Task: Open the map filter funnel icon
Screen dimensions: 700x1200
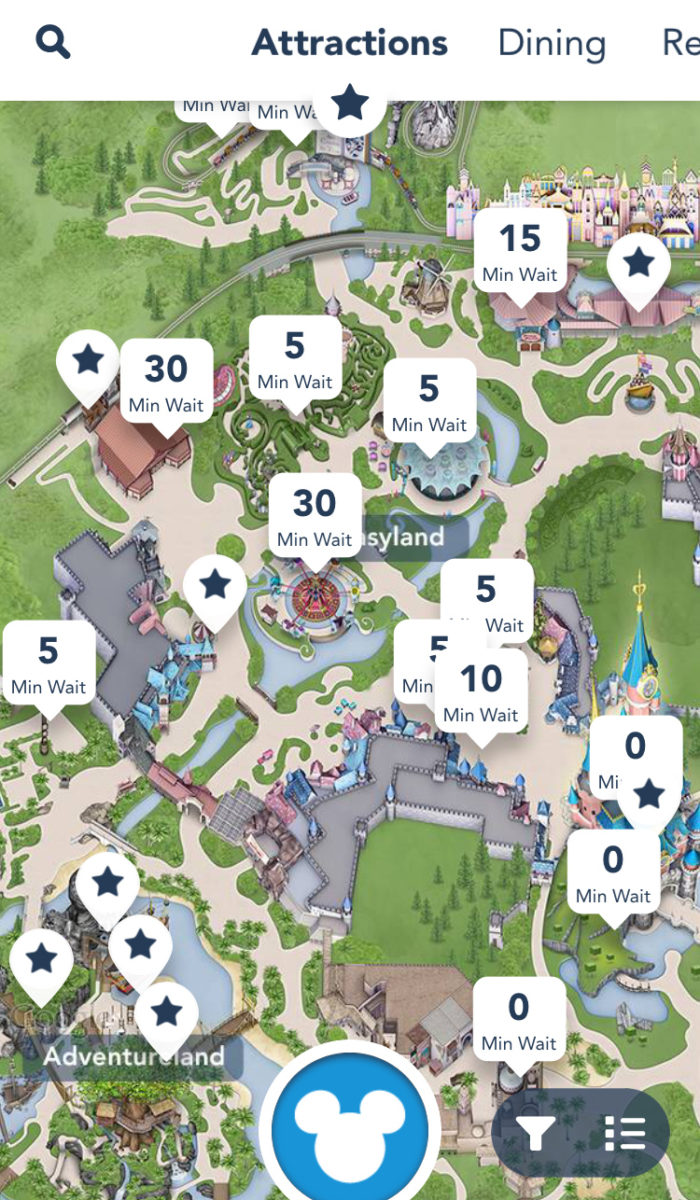Action: [x=536, y=1132]
